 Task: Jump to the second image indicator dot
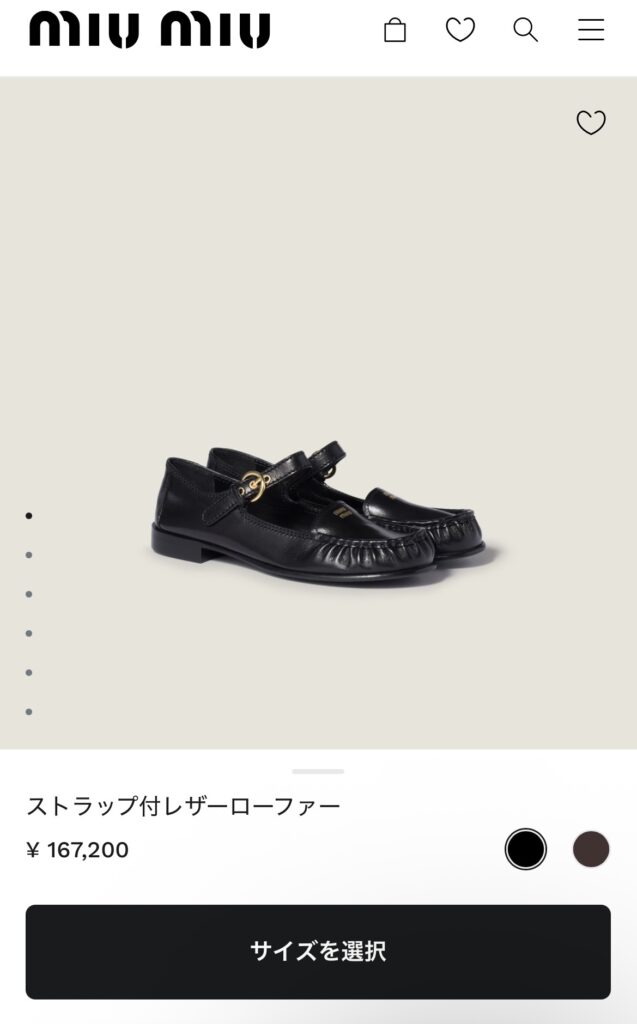29,555
